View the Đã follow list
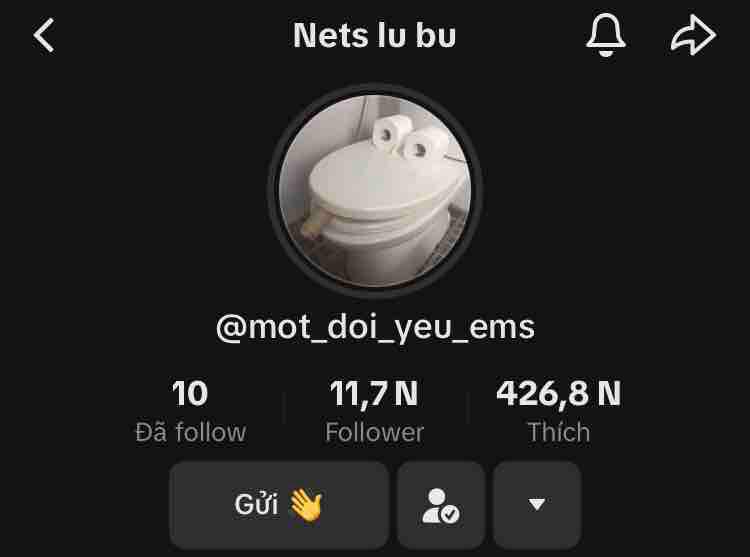Image resolution: width=750 pixels, height=557 pixels. point(190,411)
